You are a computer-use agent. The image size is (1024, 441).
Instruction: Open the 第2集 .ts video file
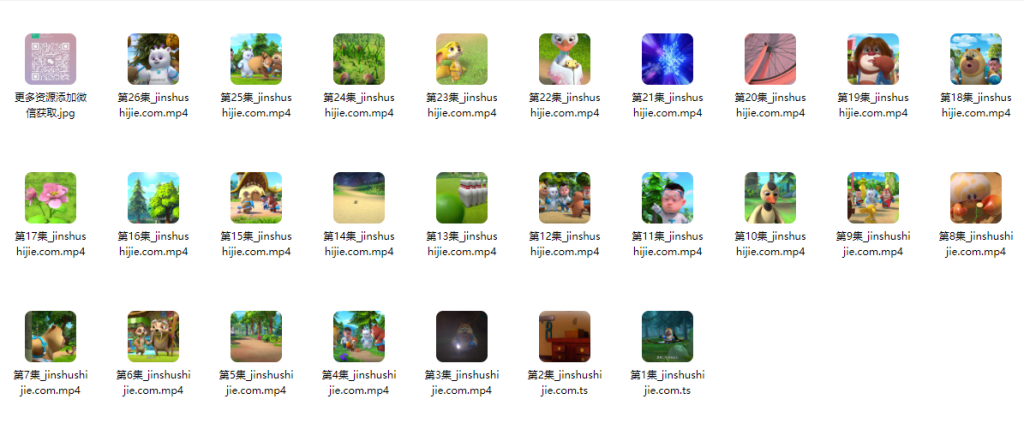pyautogui.click(x=565, y=336)
